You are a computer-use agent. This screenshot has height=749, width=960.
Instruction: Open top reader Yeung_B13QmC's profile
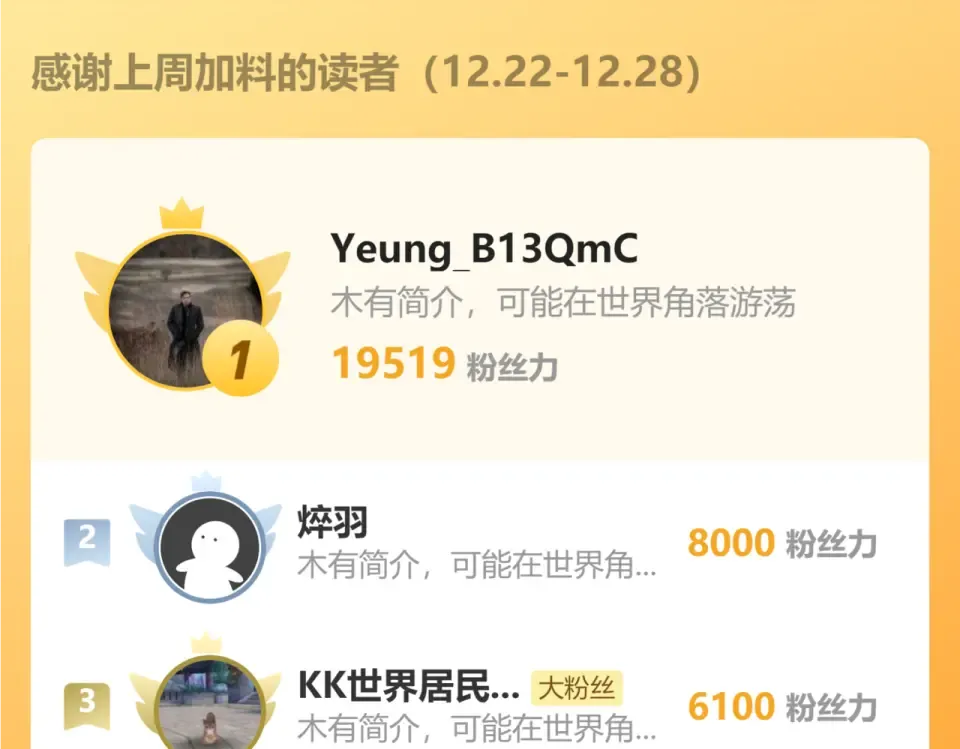(484, 250)
